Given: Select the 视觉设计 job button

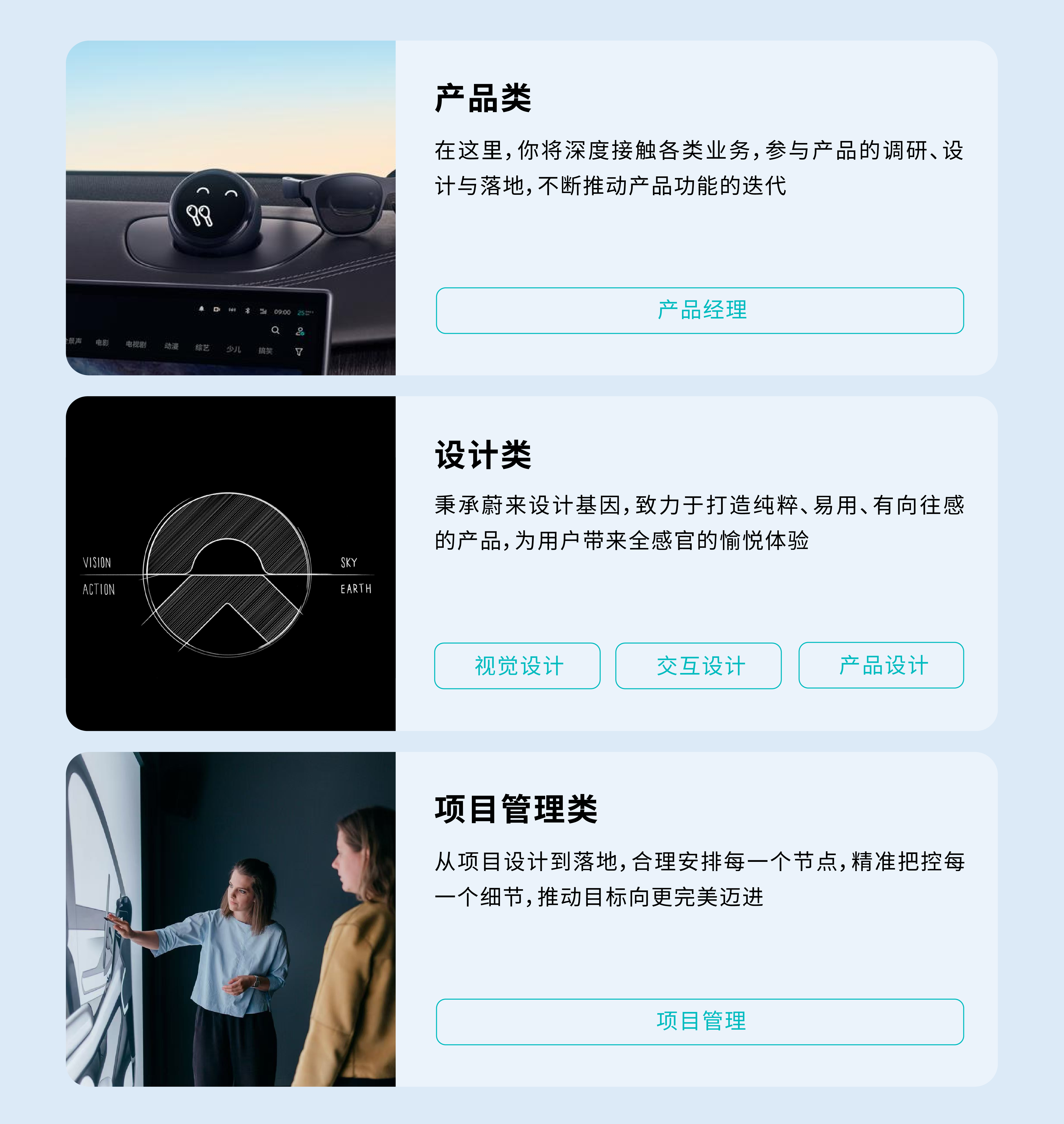Looking at the screenshot, I should (x=517, y=666).
